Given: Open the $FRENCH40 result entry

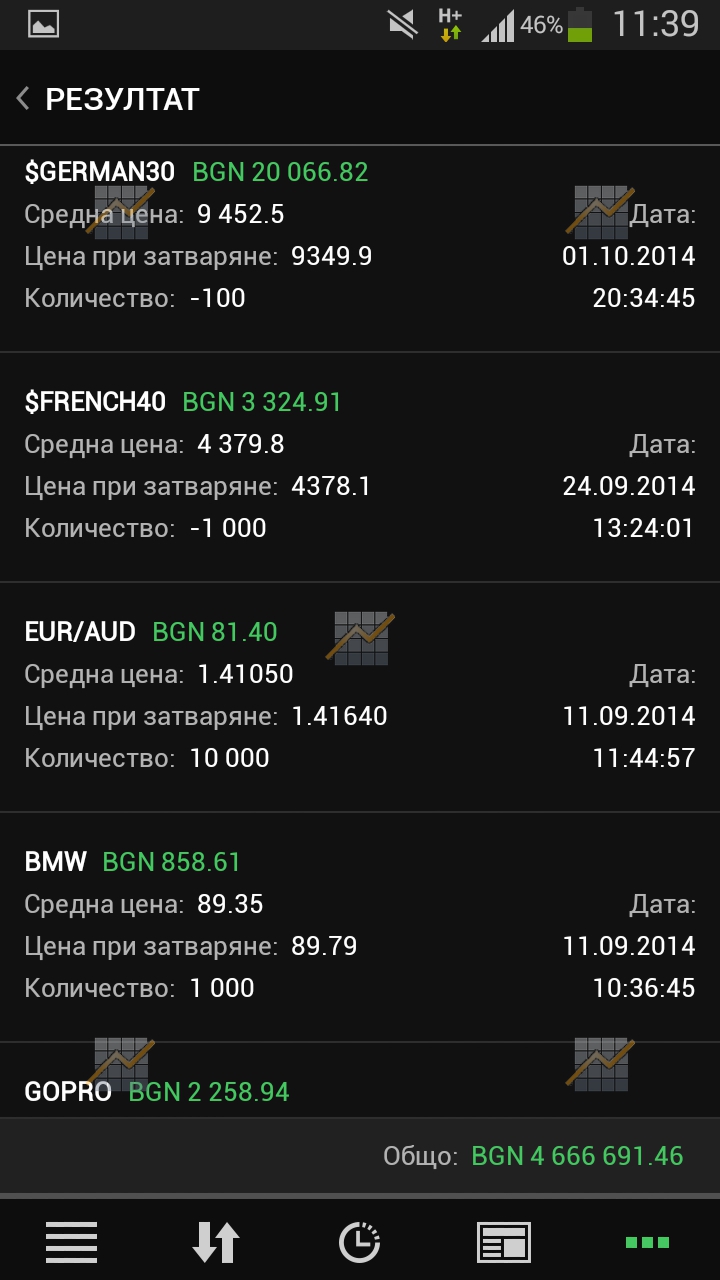Looking at the screenshot, I should [360, 468].
